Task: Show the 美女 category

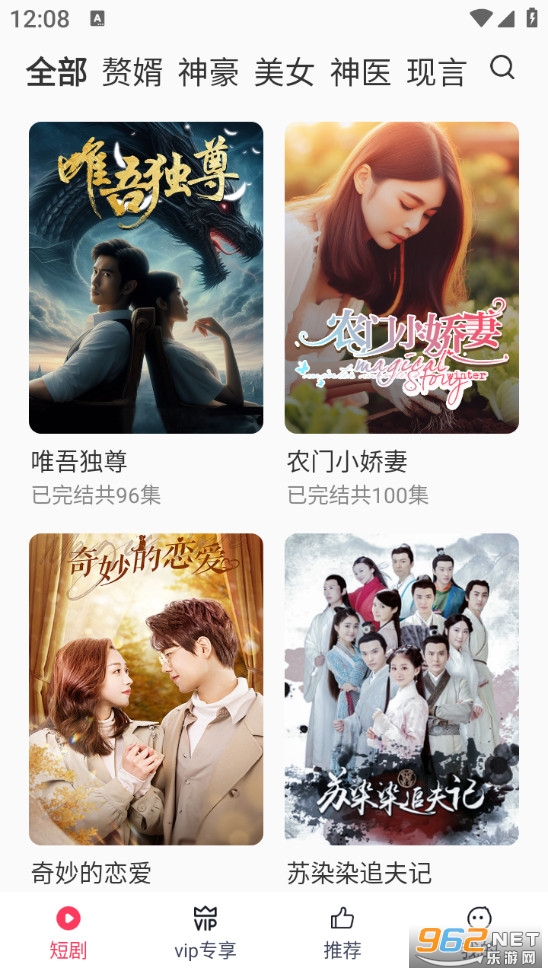Action: [285, 72]
